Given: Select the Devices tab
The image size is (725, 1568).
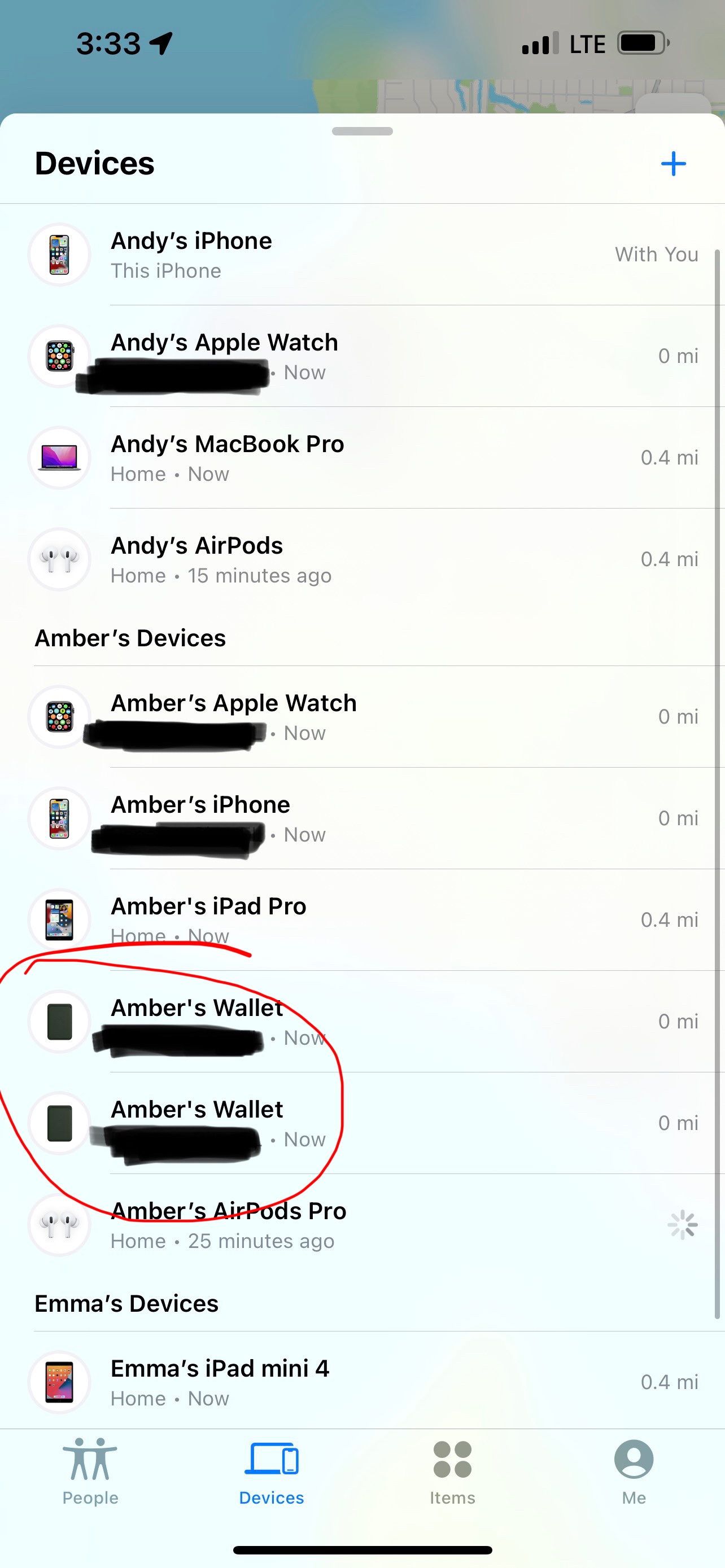Looking at the screenshot, I should tap(272, 1470).
